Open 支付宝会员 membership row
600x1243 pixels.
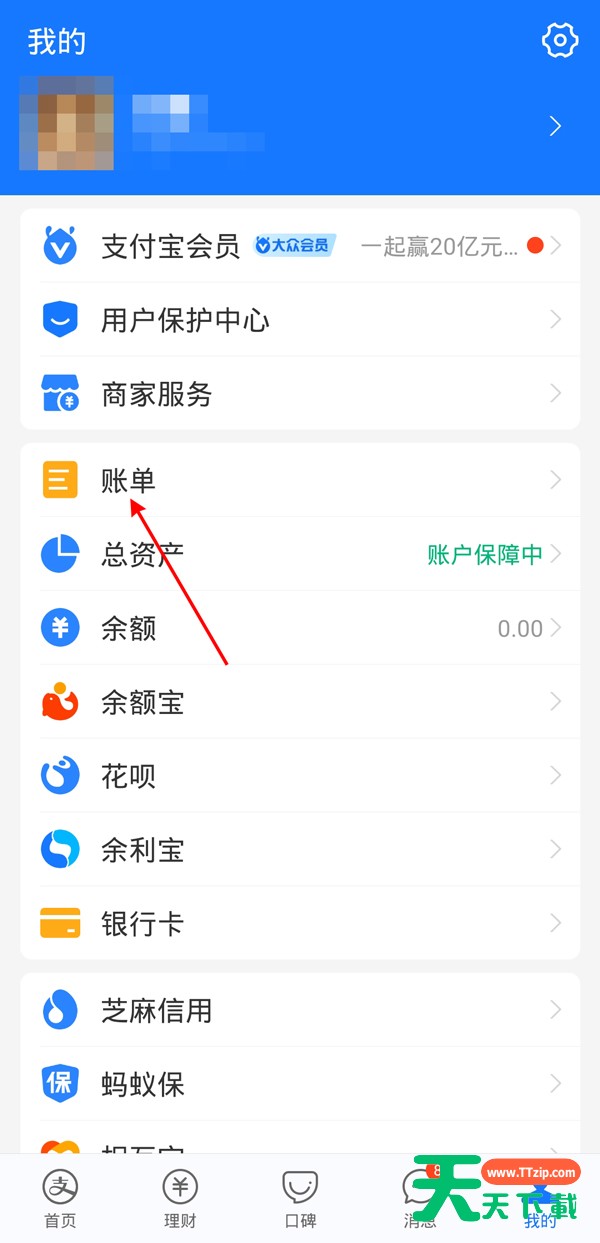(x=300, y=246)
